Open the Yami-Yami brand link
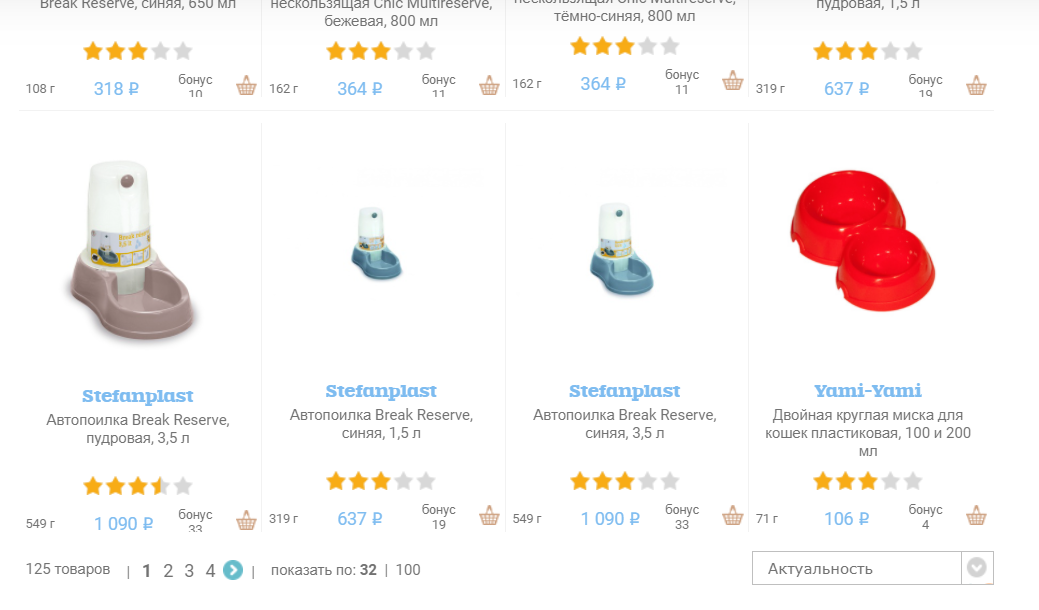Image resolution: width=1039 pixels, height=610 pixels. click(867, 391)
